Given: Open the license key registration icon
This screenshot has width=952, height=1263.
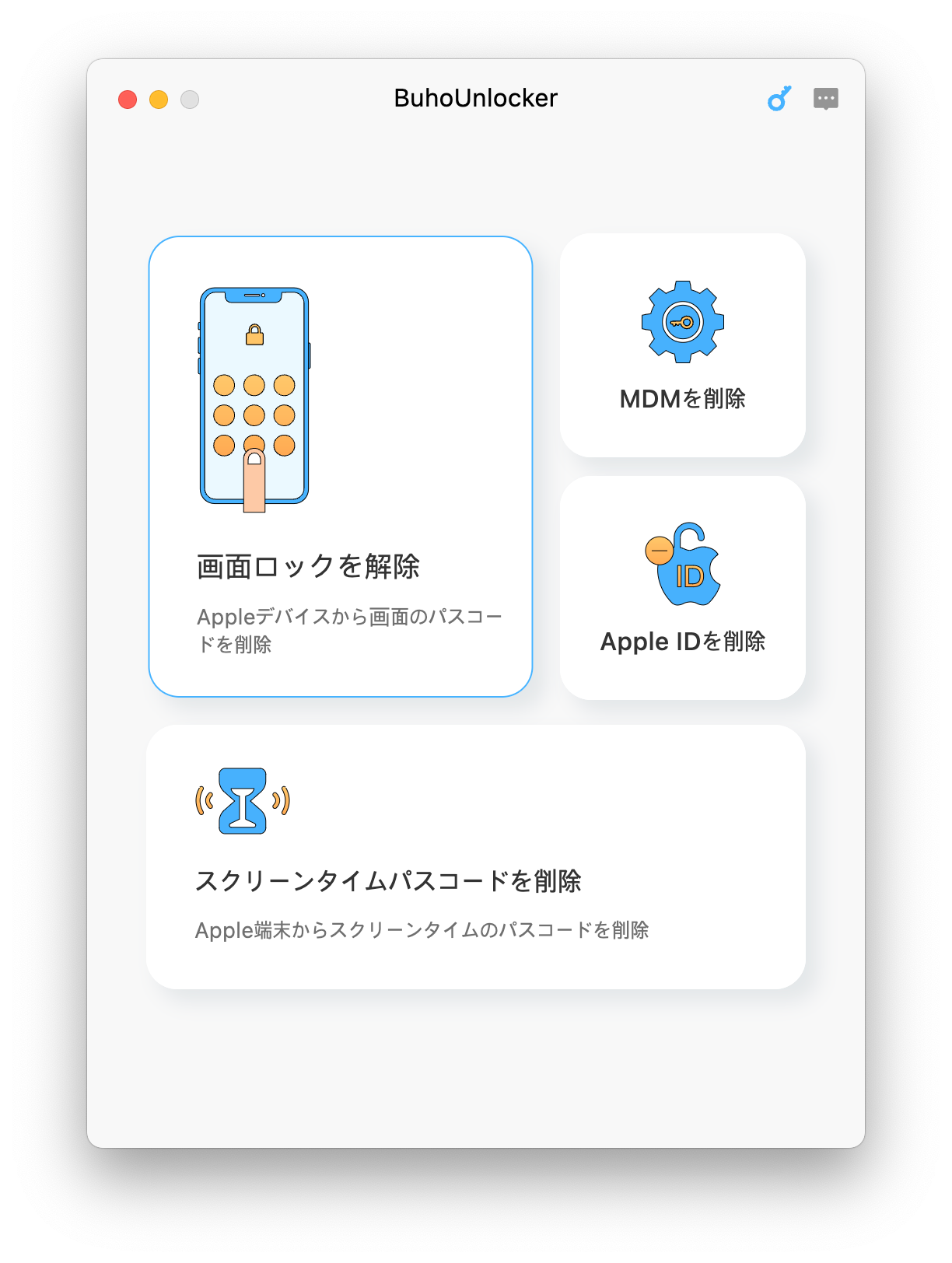Looking at the screenshot, I should 780,98.
